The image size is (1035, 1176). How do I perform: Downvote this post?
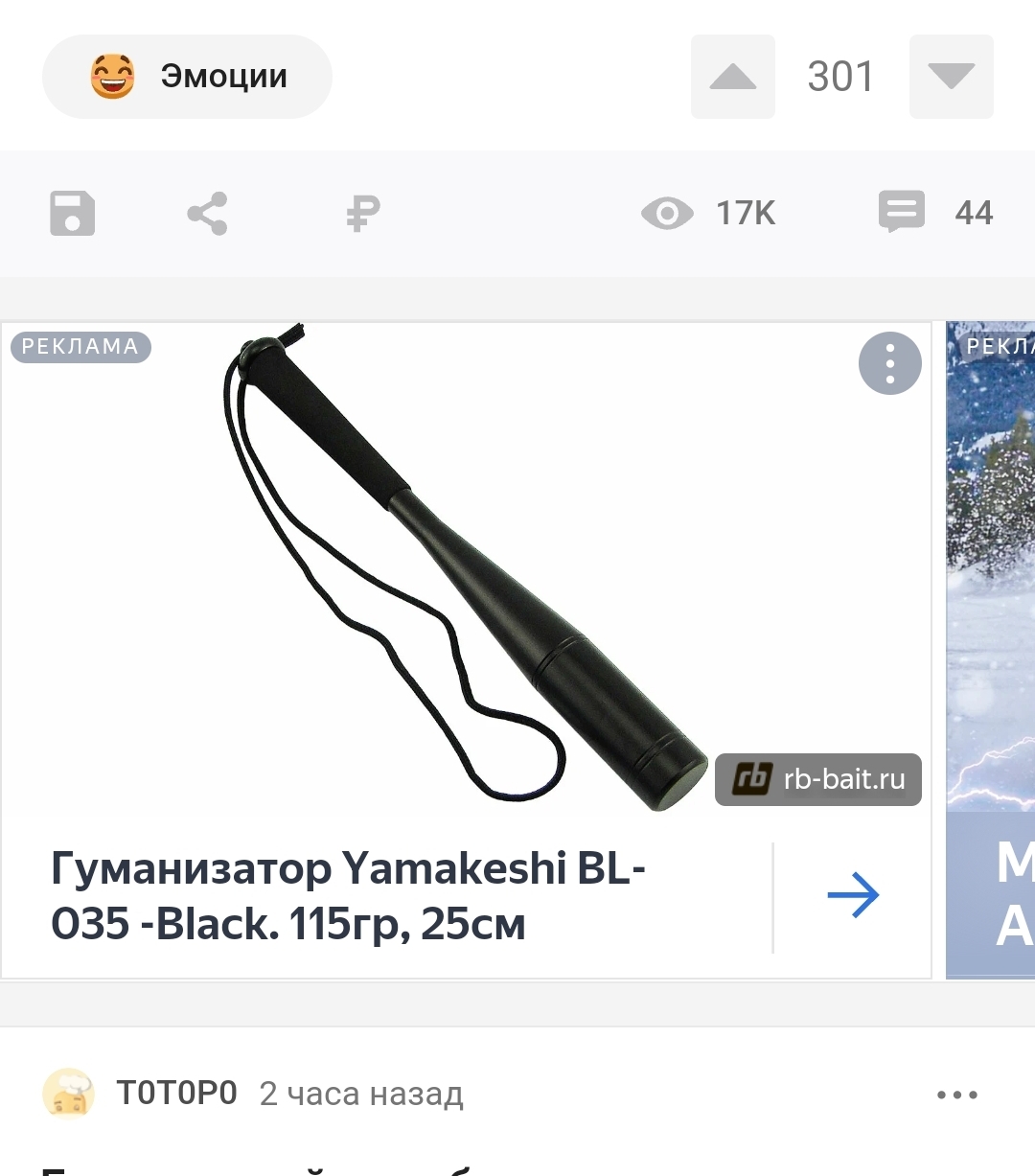point(951,77)
